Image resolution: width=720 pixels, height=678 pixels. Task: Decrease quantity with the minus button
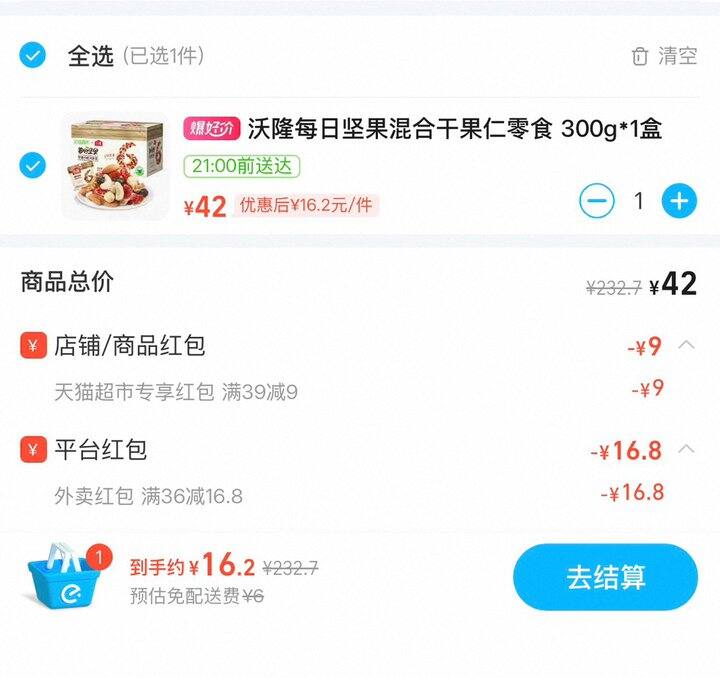596,201
